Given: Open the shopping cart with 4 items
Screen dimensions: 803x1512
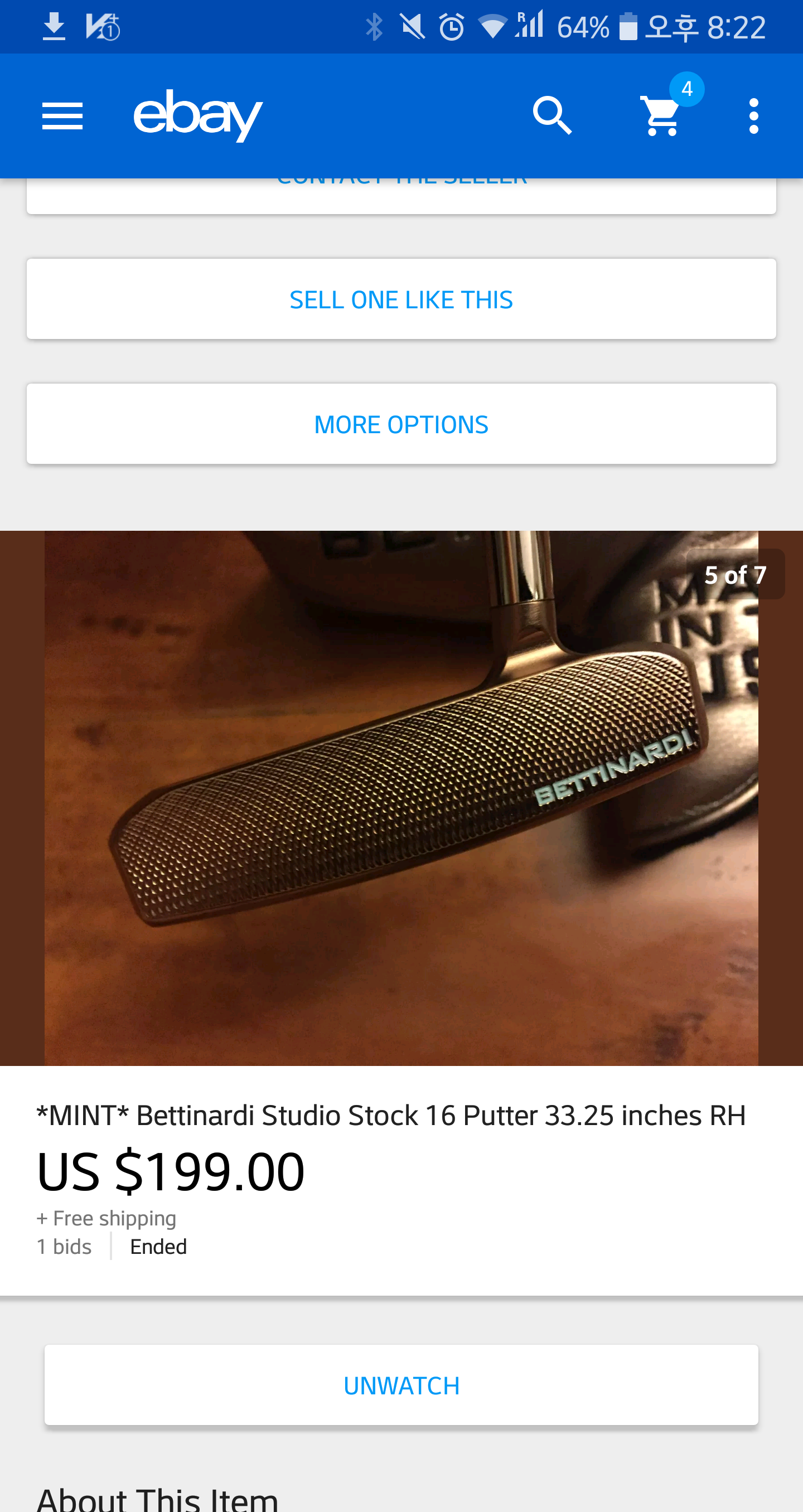Looking at the screenshot, I should pos(662,115).
